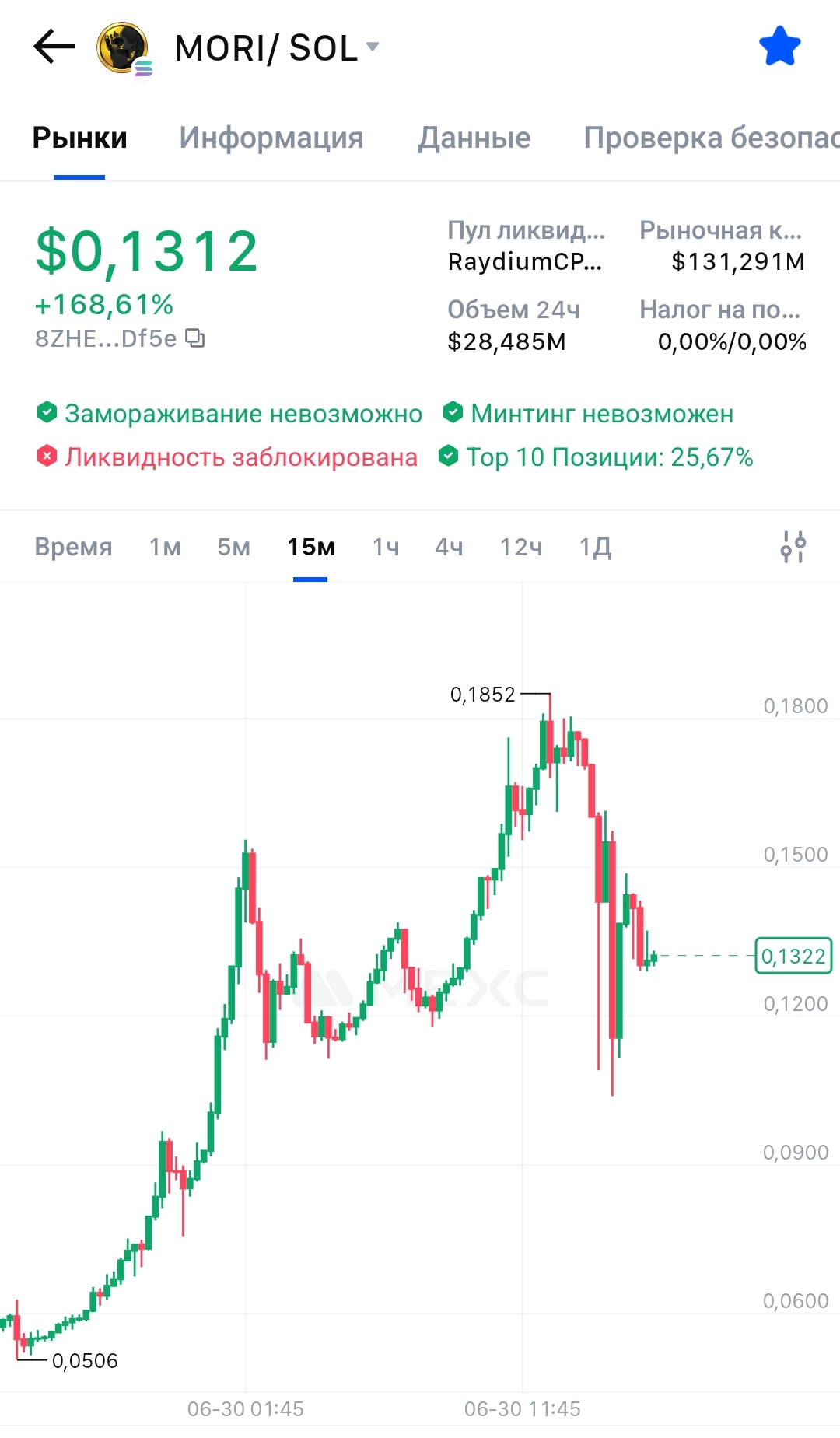840x1438 pixels.
Task: Open the Проверка безопасности tab
Action: pos(712,138)
